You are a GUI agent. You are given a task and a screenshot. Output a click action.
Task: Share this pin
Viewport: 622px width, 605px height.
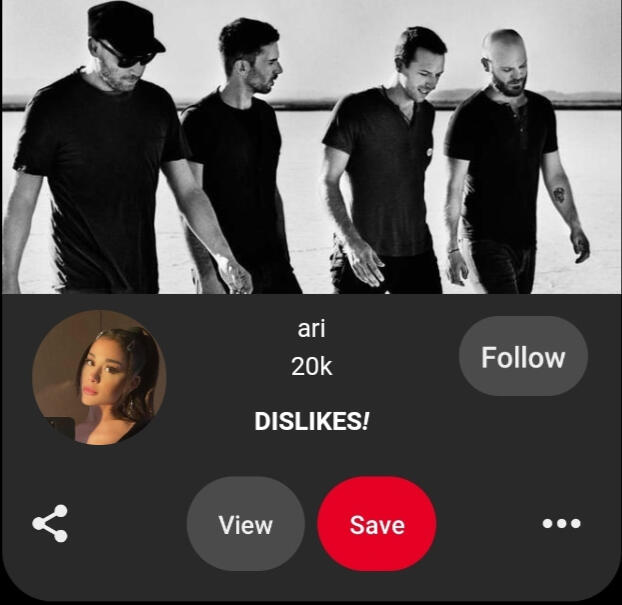[50, 523]
